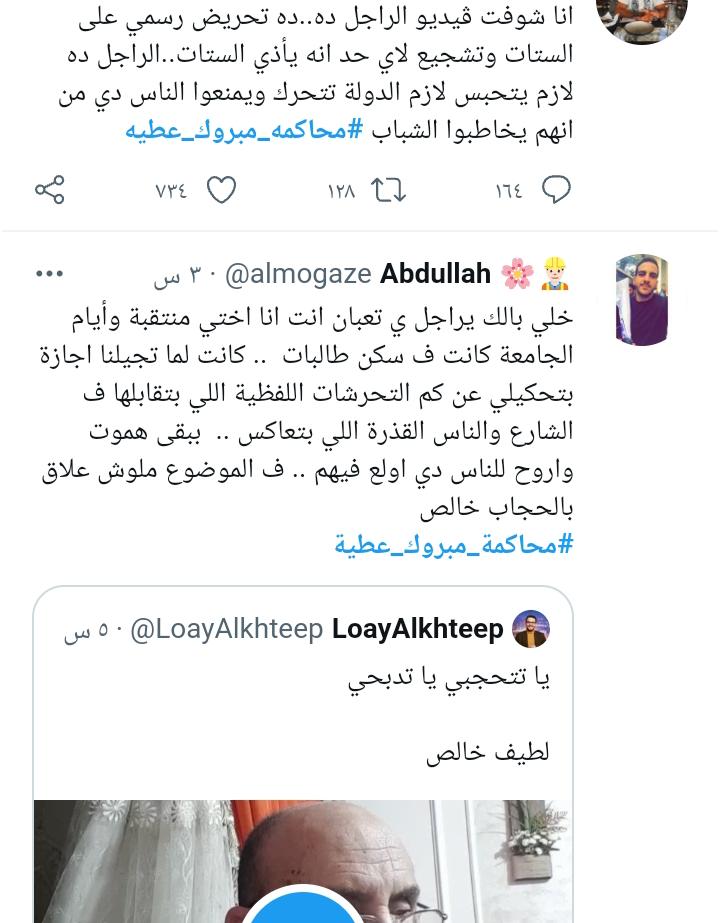The width and height of the screenshot is (720, 923).
Task: Open the #محاكمه_مبروك_عطيه hashtag in the top tweet
Action: click(x=243, y=131)
